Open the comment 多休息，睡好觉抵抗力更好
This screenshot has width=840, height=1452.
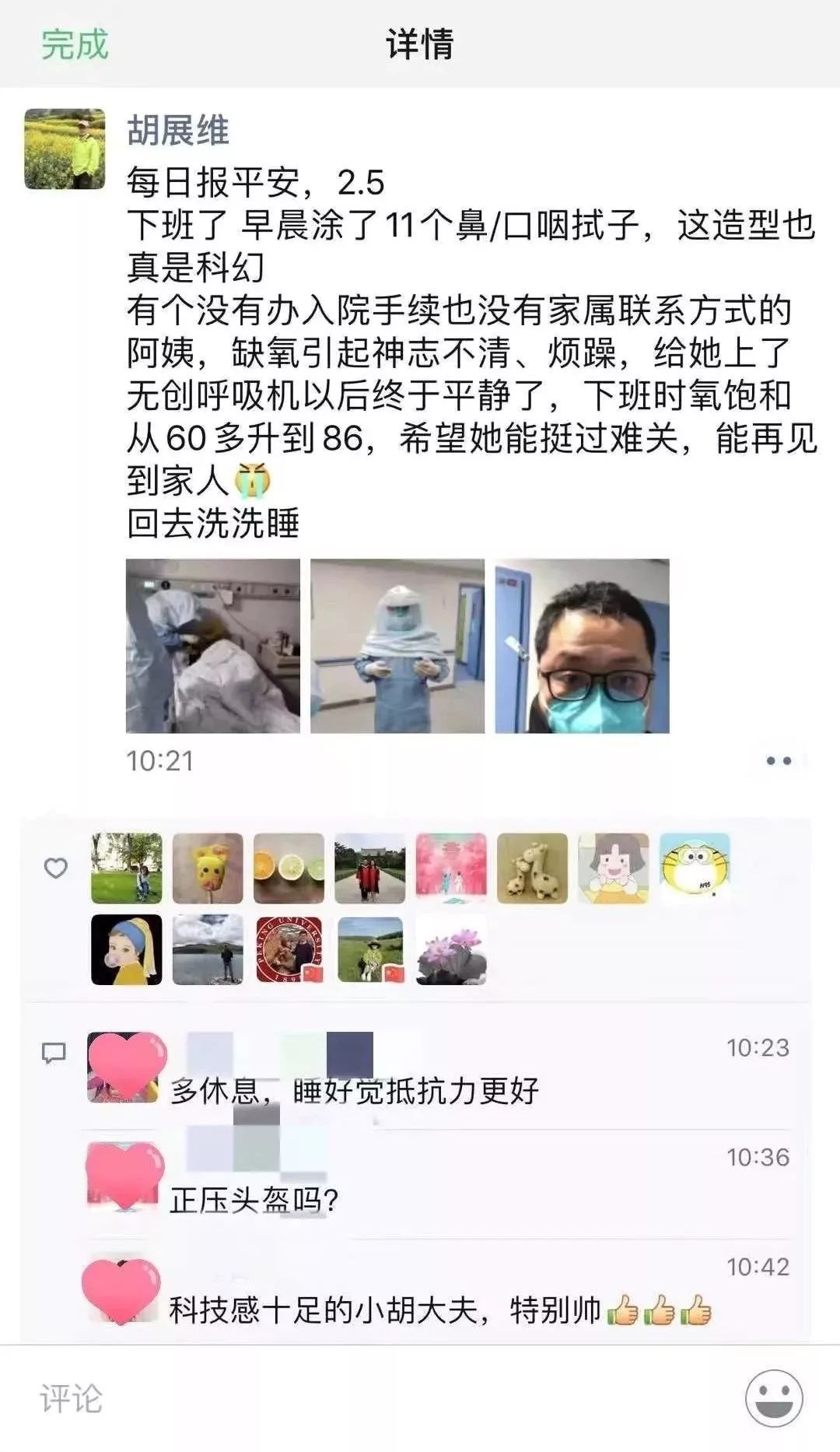pos(355,1091)
